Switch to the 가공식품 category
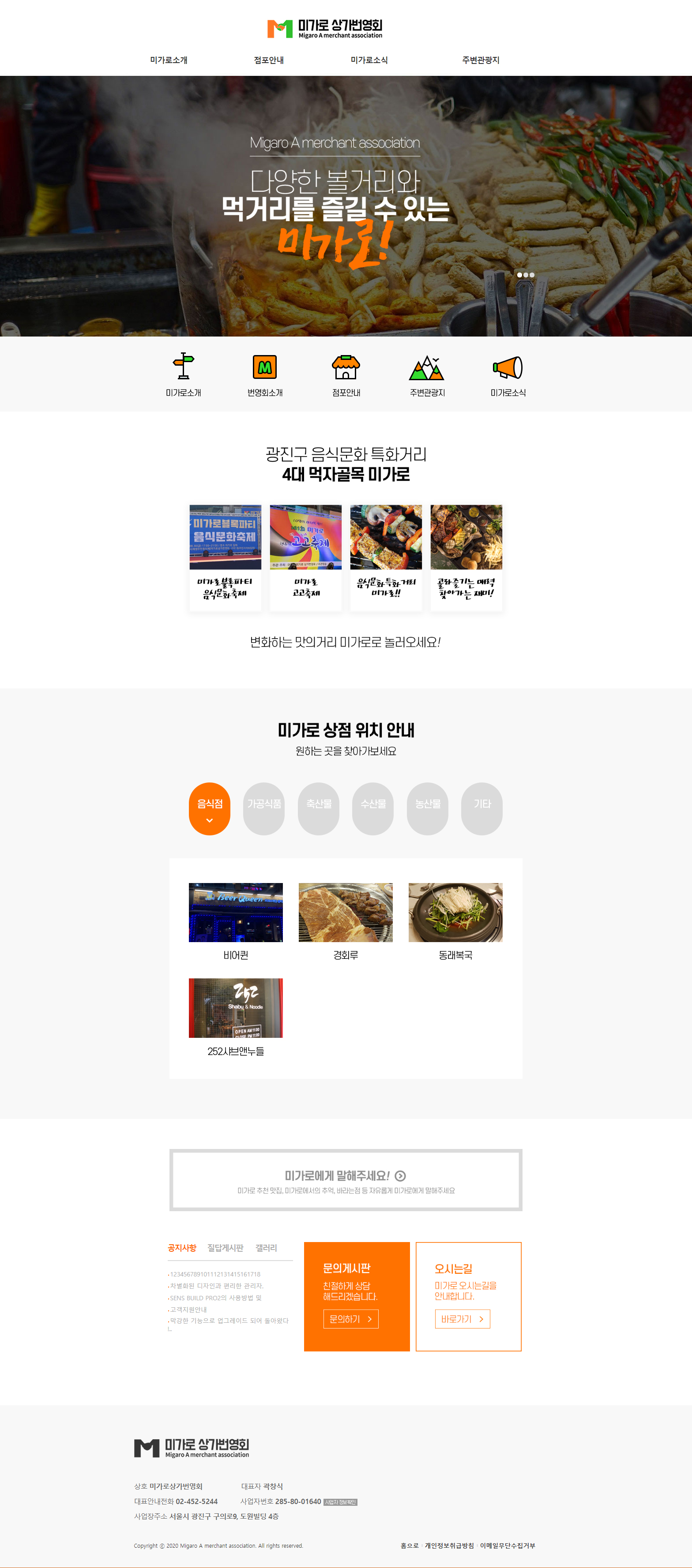The height and width of the screenshot is (1568, 692). 264,808
